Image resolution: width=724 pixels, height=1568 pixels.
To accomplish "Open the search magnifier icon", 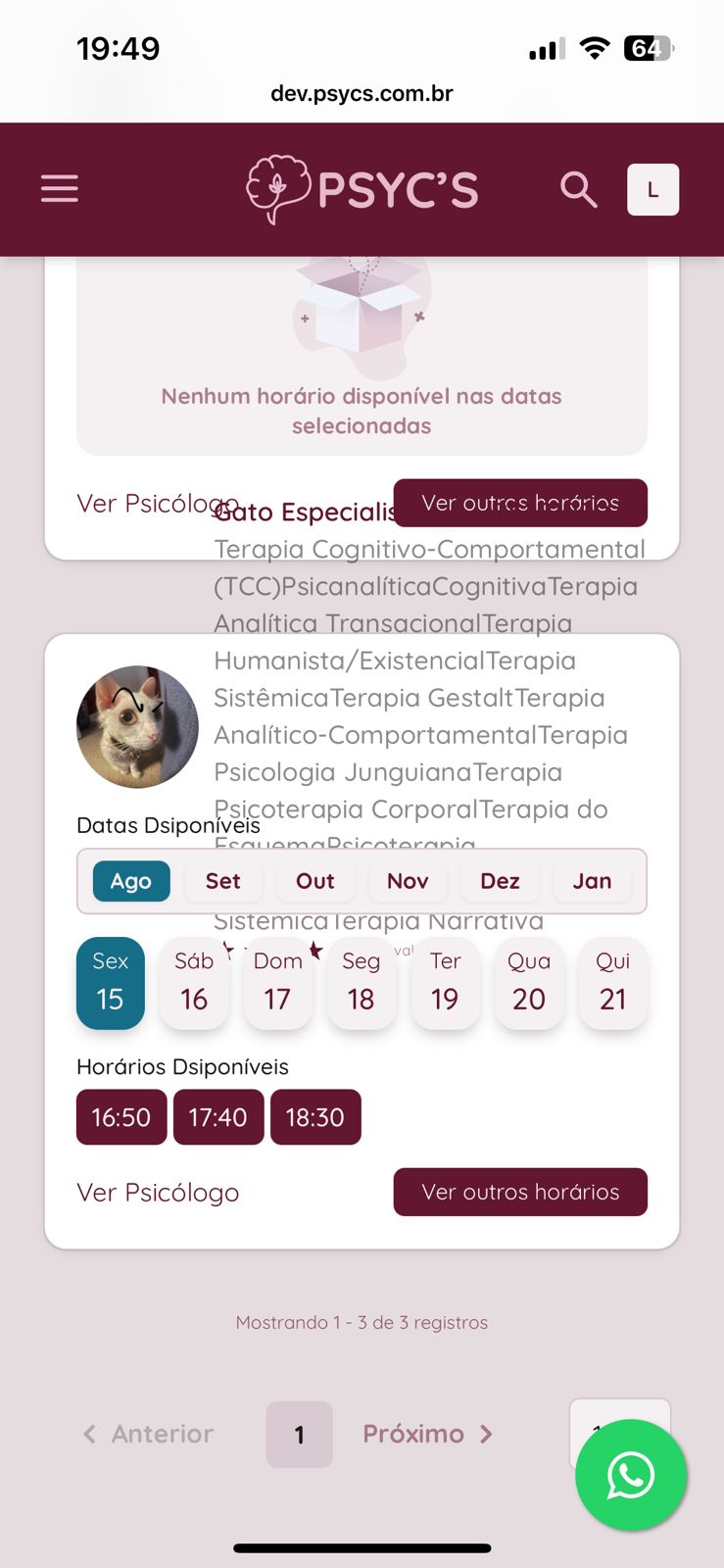I will coord(578,189).
